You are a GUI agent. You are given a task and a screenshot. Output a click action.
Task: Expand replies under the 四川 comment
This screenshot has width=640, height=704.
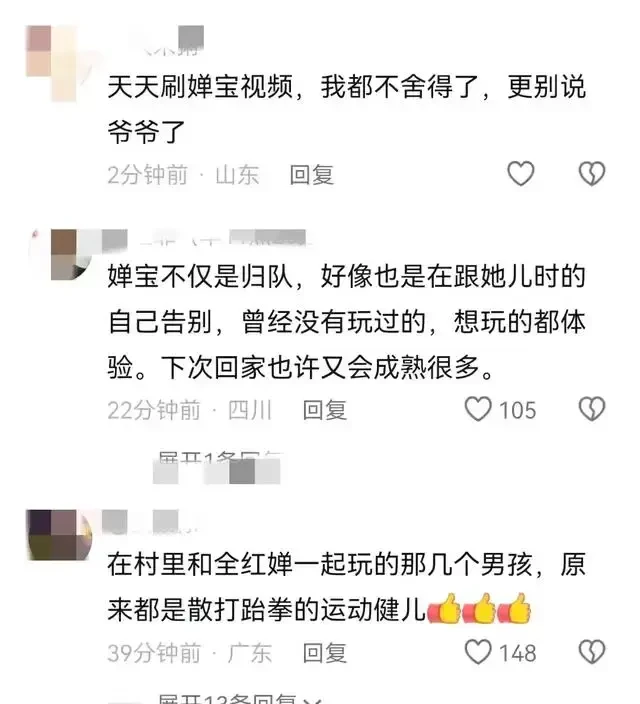click(x=218, y=459)
